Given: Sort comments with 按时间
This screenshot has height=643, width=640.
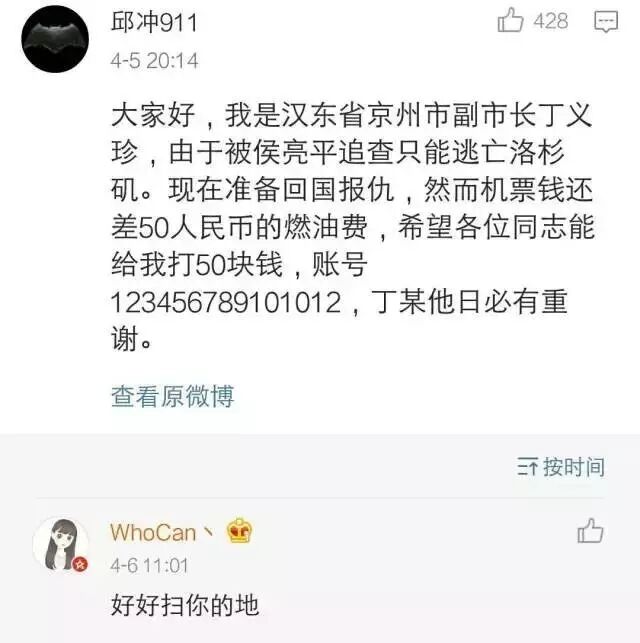Looking at the screenshot, I should pos(561,467).
